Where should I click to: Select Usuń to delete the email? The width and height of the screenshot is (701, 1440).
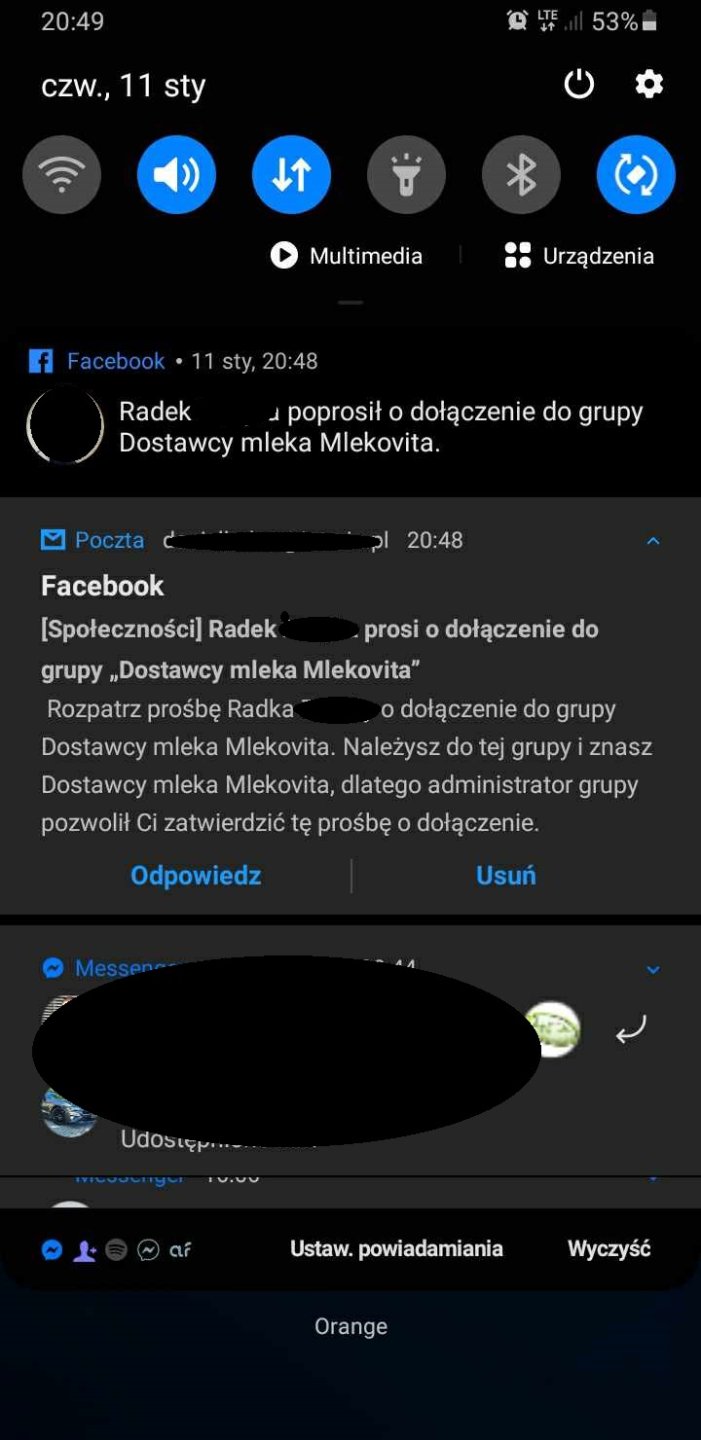coord(506,876)
